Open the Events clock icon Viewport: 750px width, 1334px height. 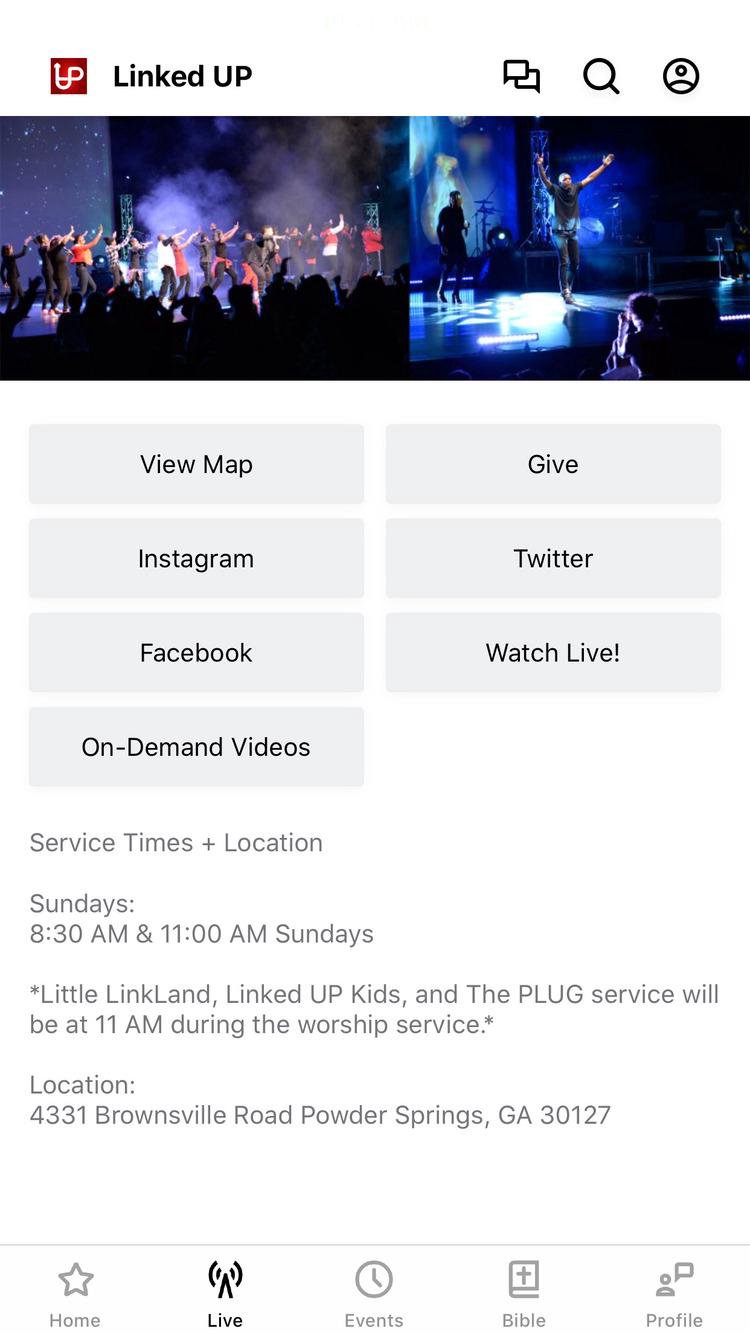pyautogui.click(x=374, y=1279)
